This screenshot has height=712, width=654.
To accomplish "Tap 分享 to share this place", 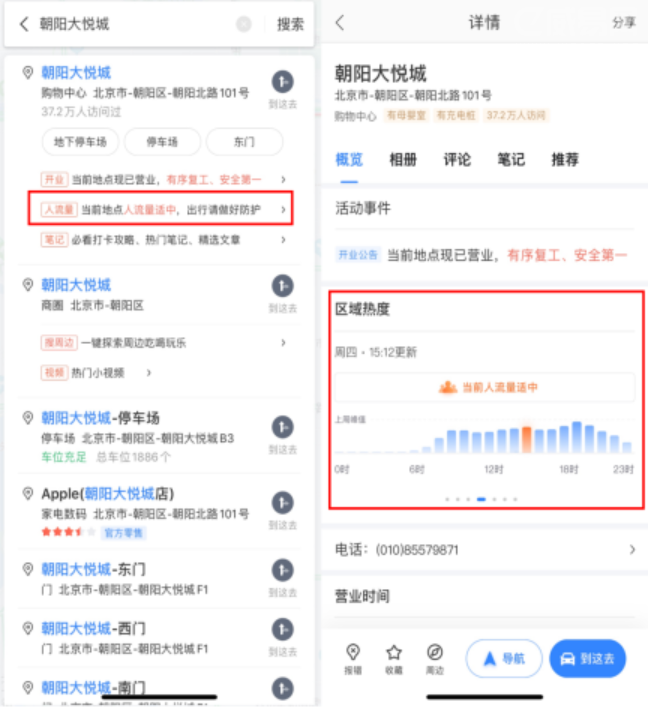I will pyautogui.click(x=623, y=23).
